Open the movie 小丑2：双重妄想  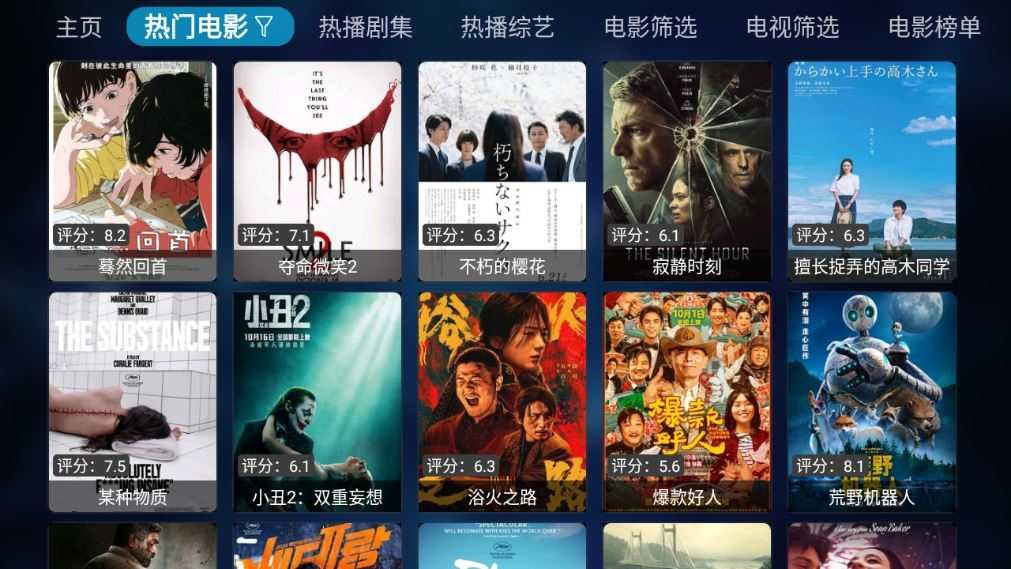317,401
